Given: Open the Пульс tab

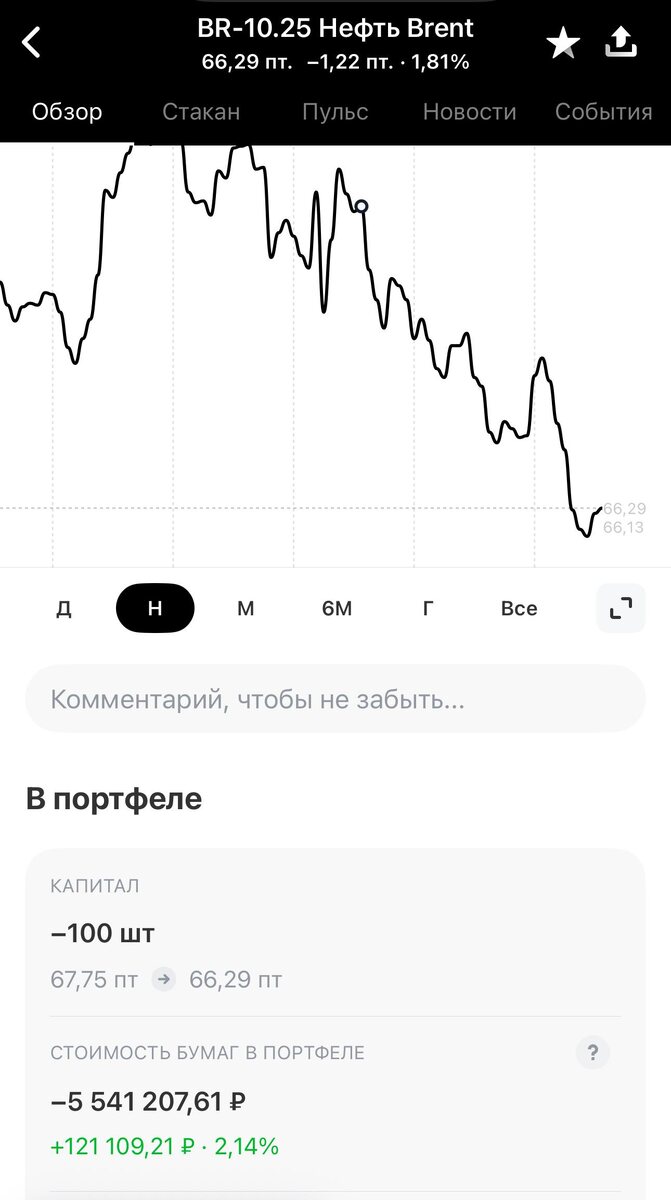Looking at the screenshot, I should click(x=335, y=112).
